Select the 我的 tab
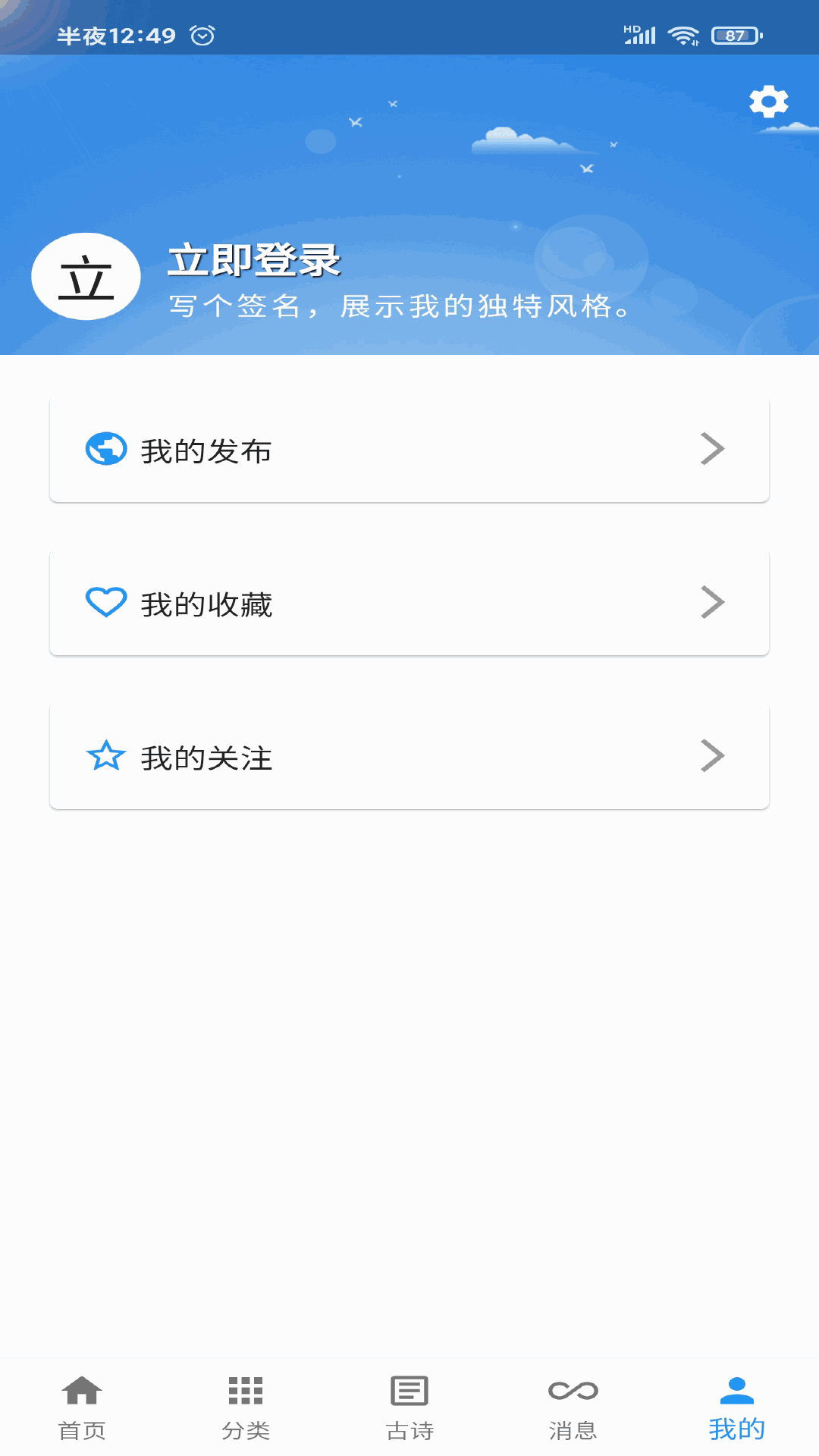This screenshot has height=1456, width=819. (736, 1407)
